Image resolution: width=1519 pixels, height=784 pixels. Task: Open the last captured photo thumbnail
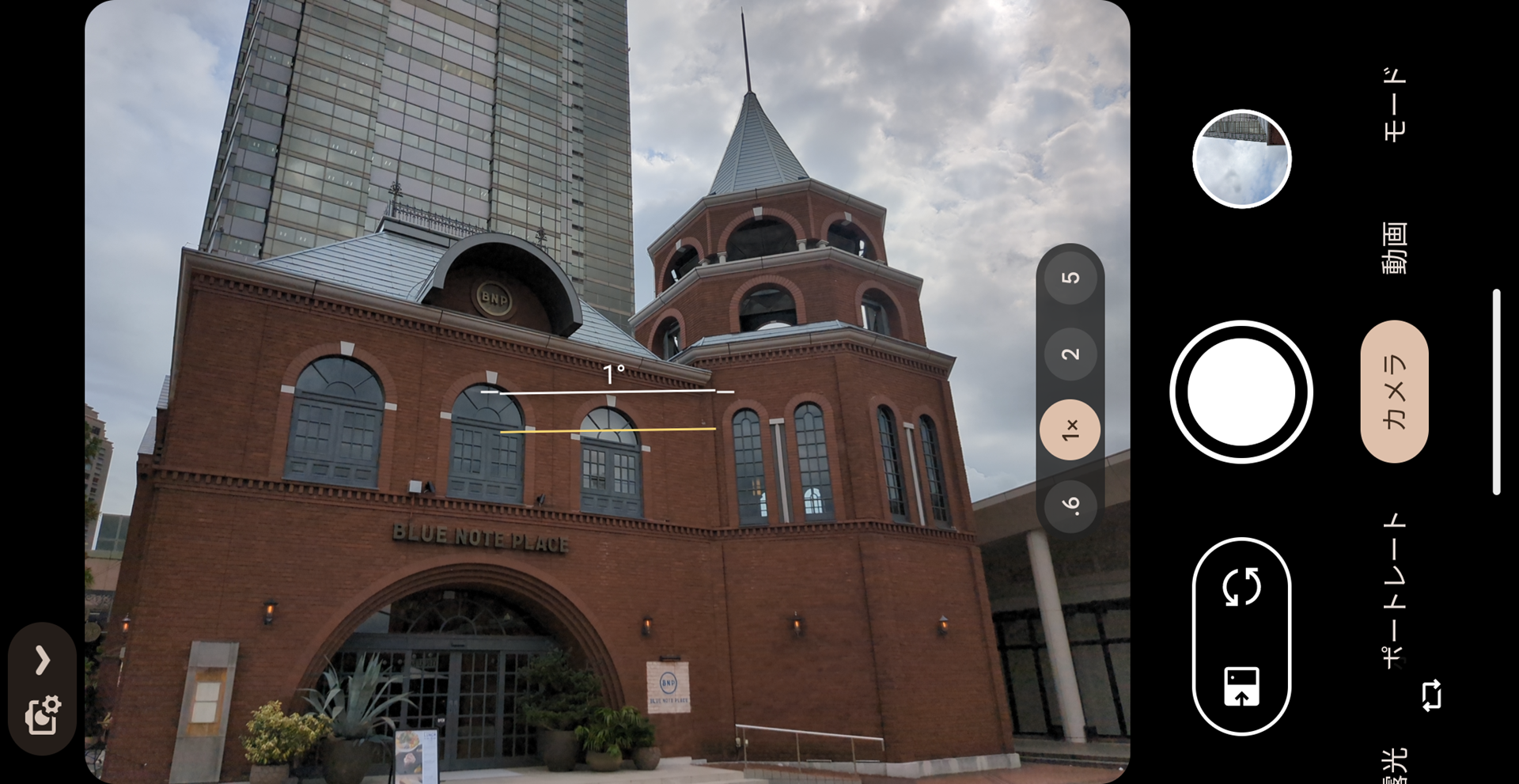(1241, 159)
